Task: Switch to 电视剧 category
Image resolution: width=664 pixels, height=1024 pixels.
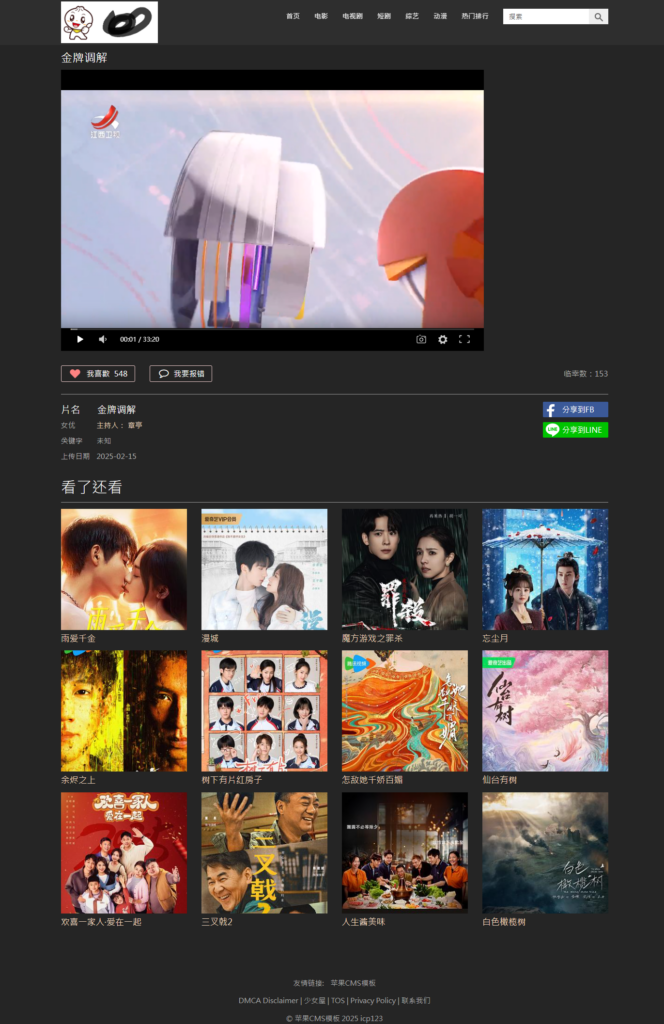Action: click(x=352, y=16)
